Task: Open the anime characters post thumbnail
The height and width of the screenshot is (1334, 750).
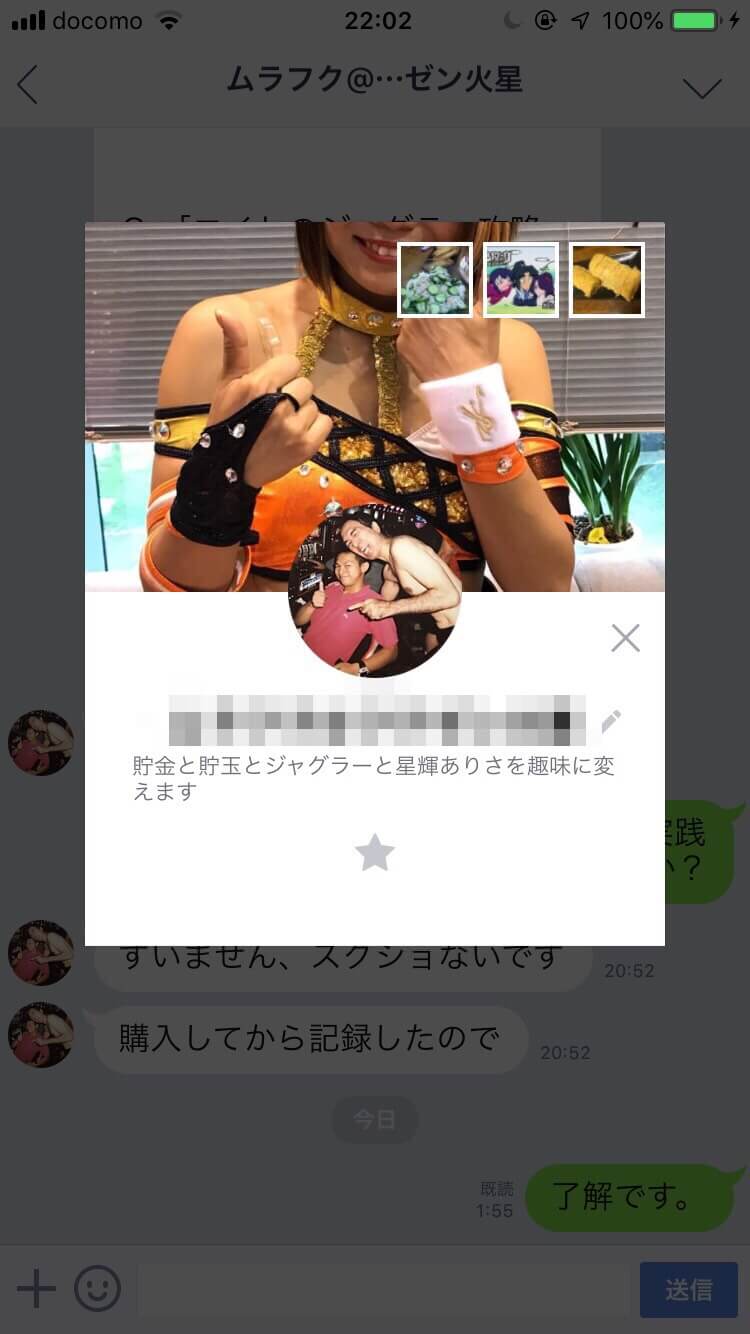Action: click(x=521, y=280)
